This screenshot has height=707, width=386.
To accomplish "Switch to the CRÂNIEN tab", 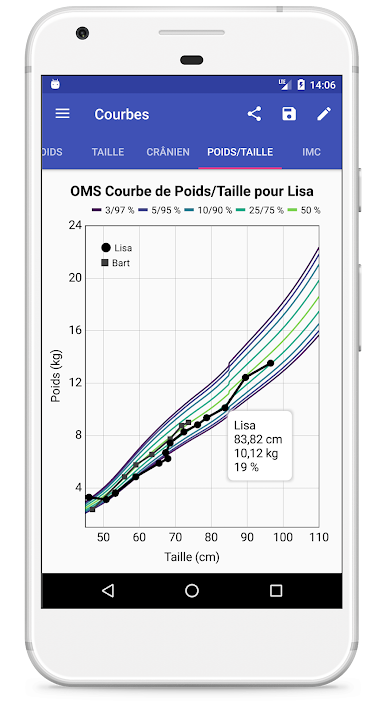I will coord(168,152).
